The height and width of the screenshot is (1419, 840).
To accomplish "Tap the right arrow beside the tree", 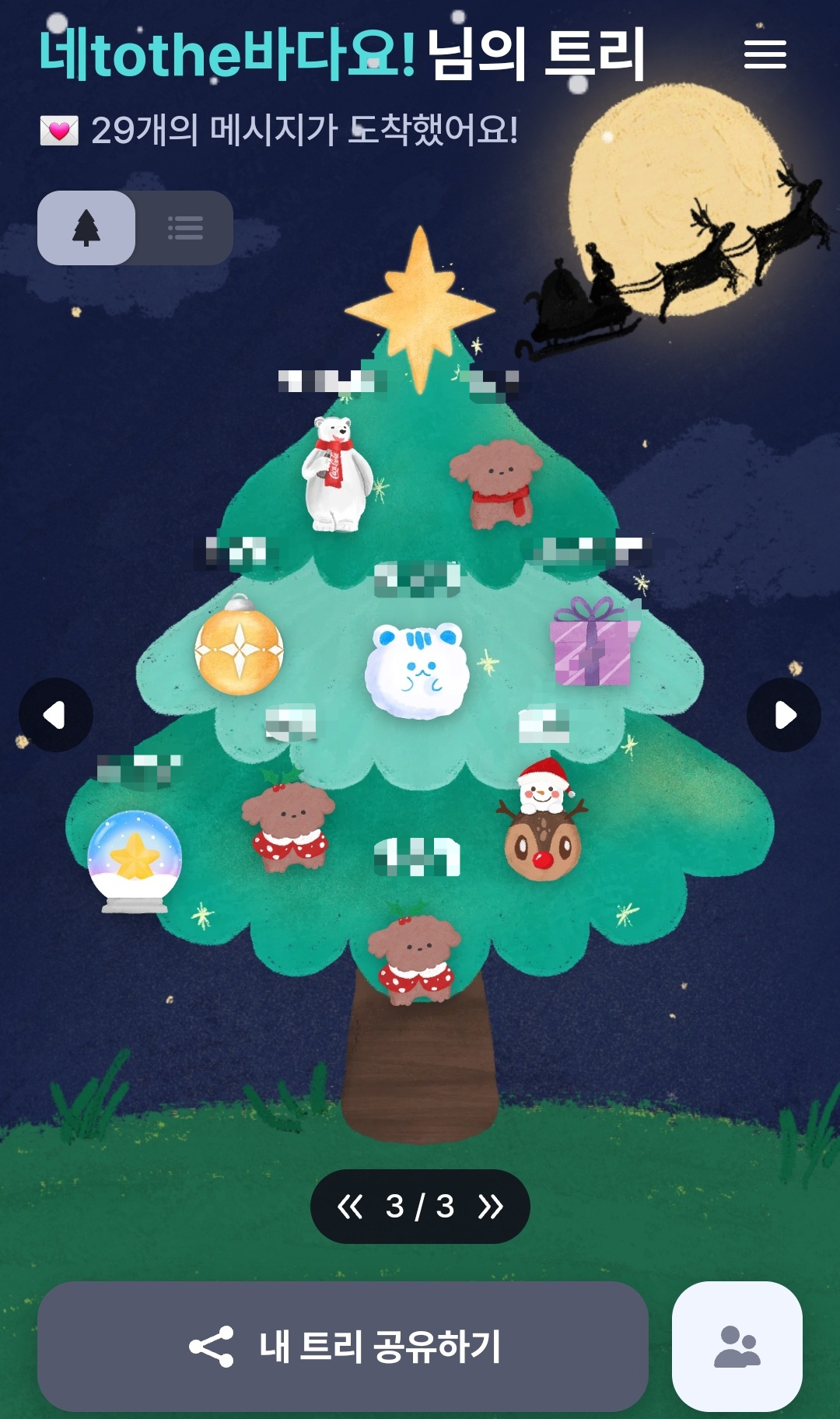I will pos(784,715).
